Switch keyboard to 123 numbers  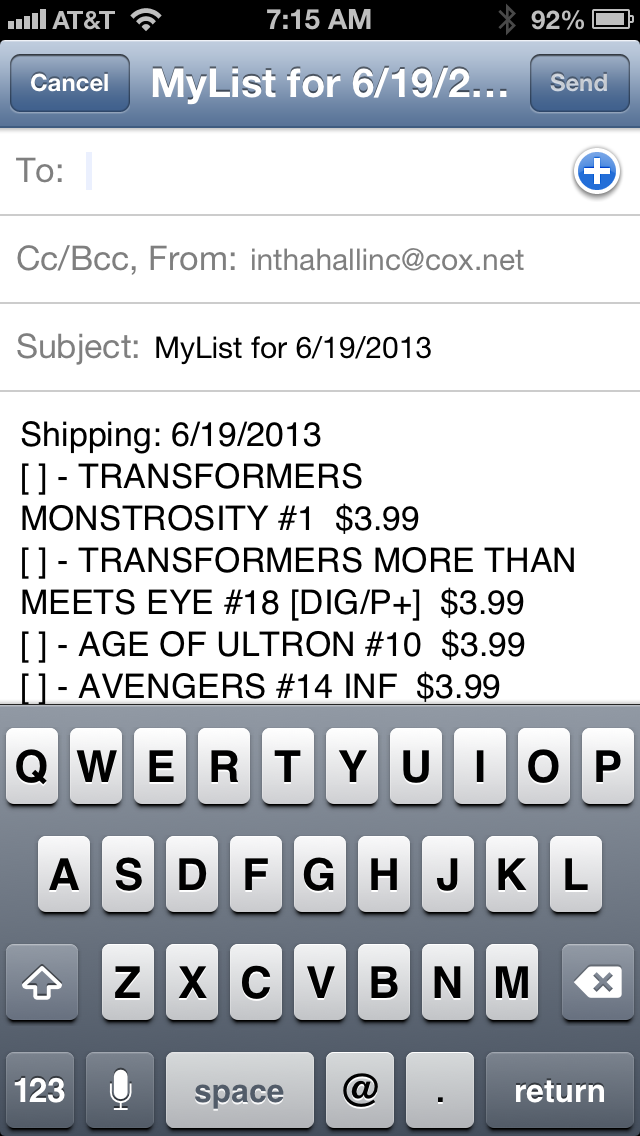point(40,1090)
